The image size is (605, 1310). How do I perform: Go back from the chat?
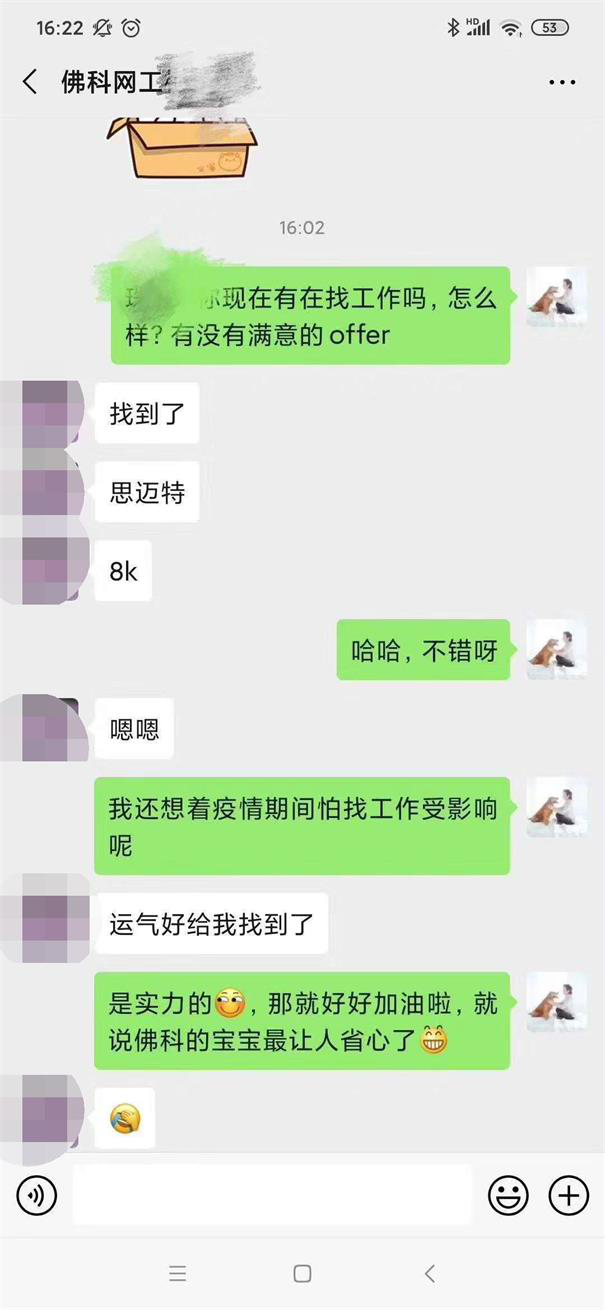pos(30,82)
